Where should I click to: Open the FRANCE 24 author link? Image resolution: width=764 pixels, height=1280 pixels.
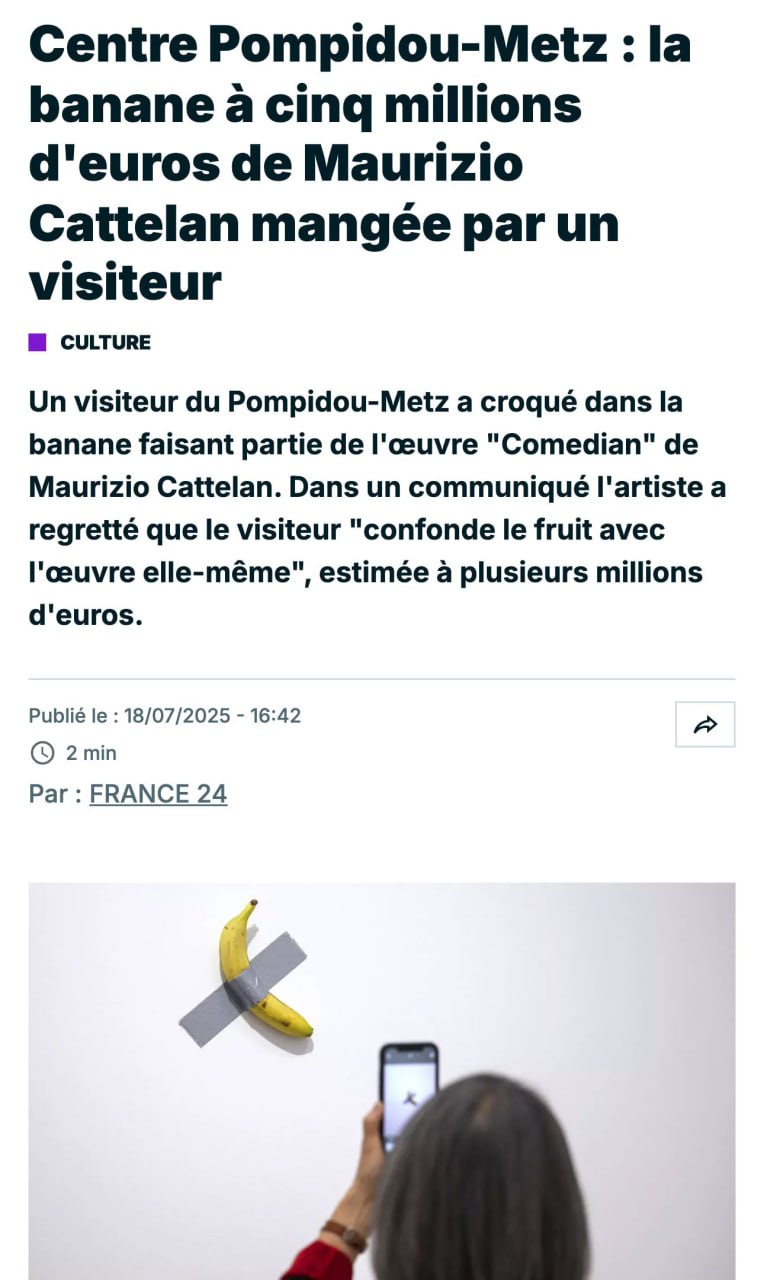coord(158,794)
